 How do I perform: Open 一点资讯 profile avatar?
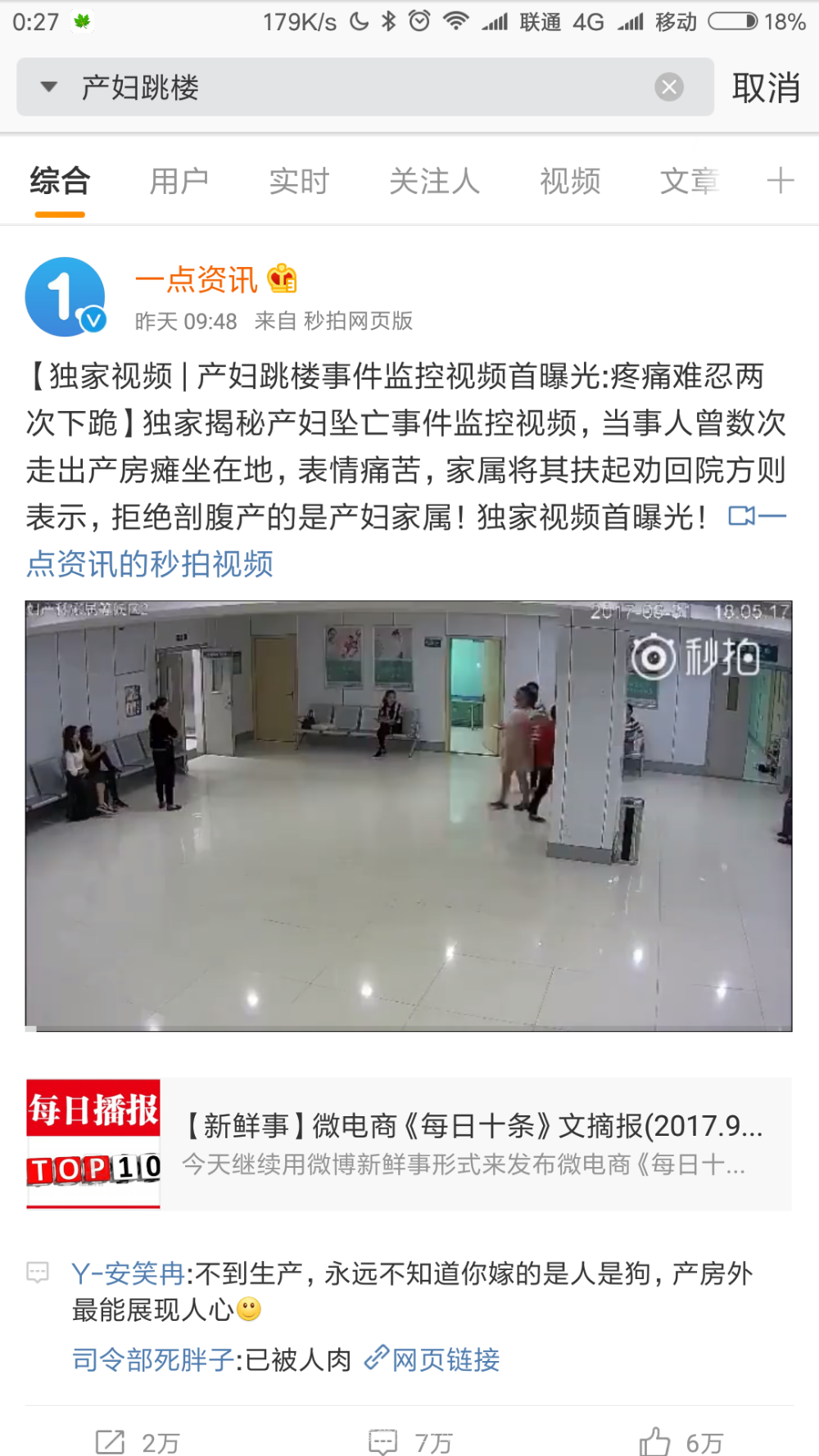pyautogui.click(x=66, y=297)
